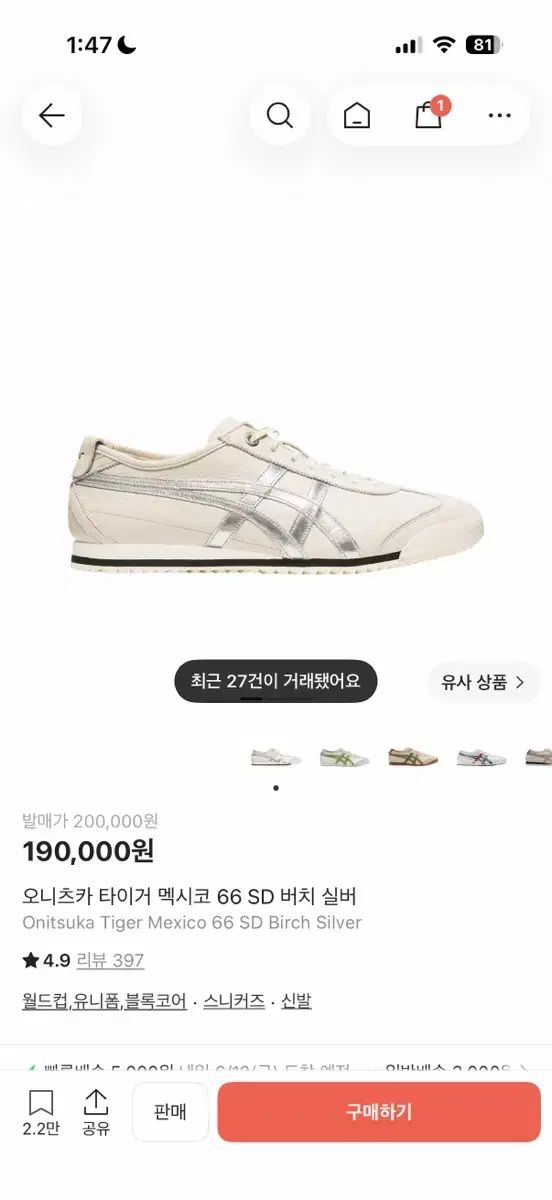The image size is (552, 1200).
Task: Open 리뷰 397 reviews link
Action: coord(110,961)
